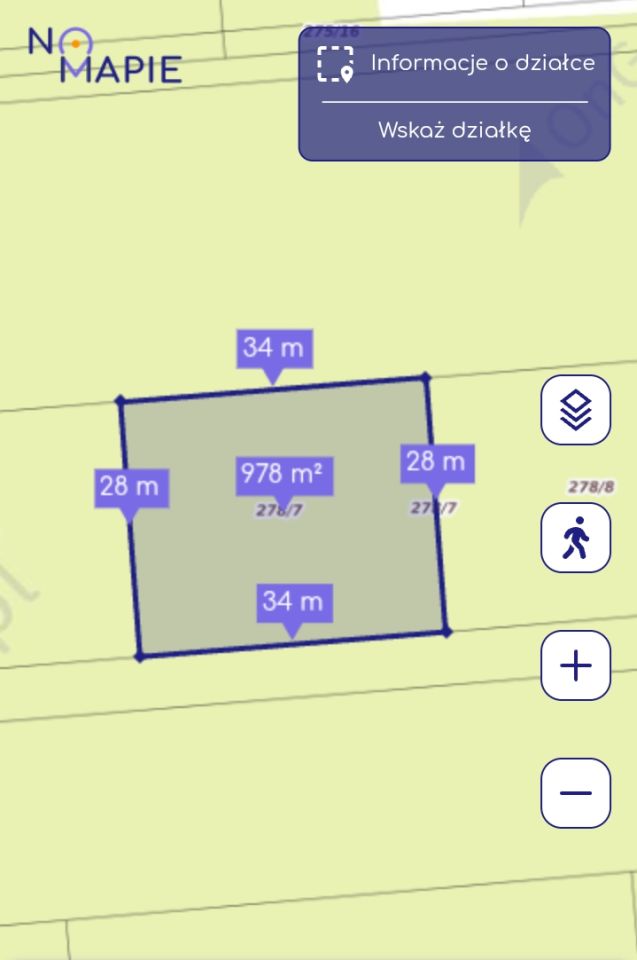Screen dimensions: 637x960
Task: Tap the 'Informacje o działce' header
Action: 456,64
